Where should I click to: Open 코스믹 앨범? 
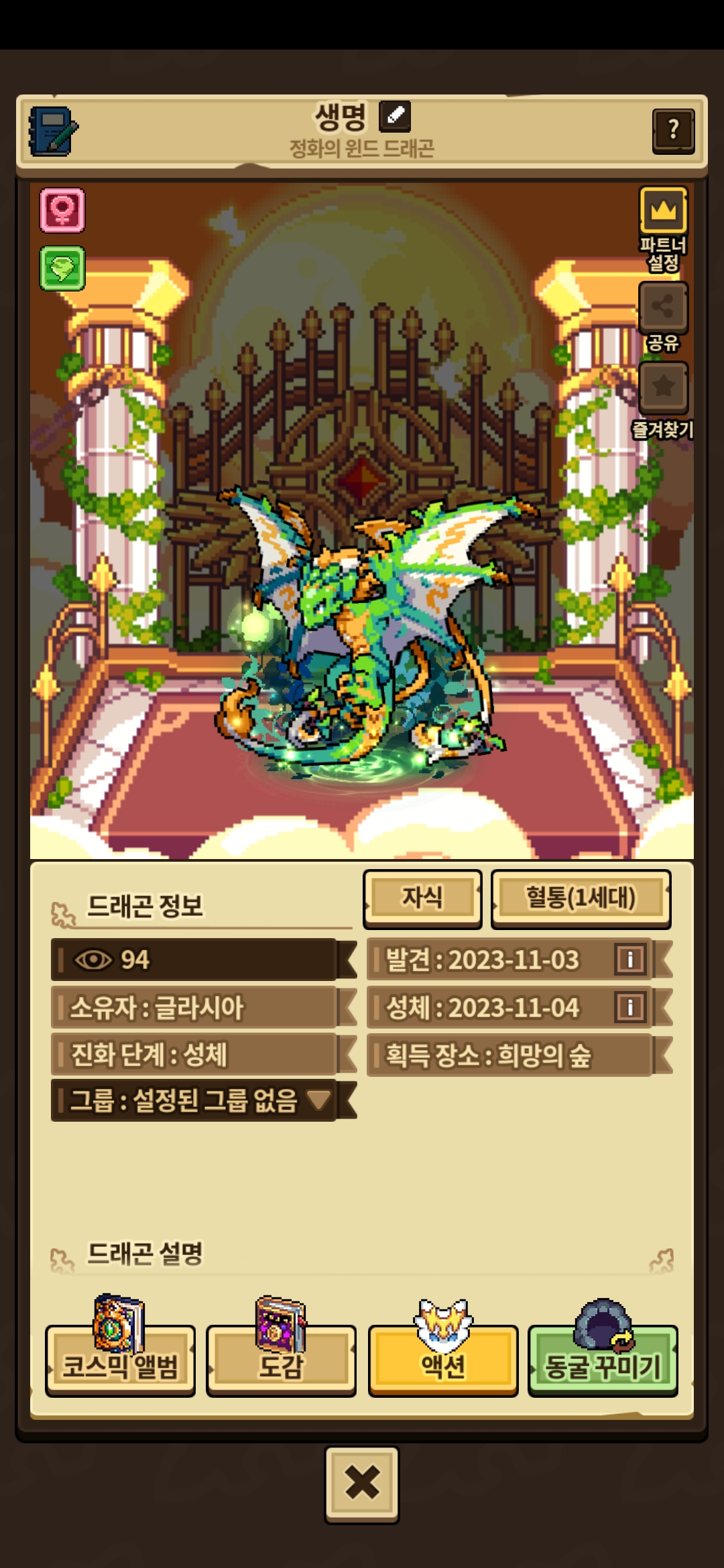click(120, 1359)
